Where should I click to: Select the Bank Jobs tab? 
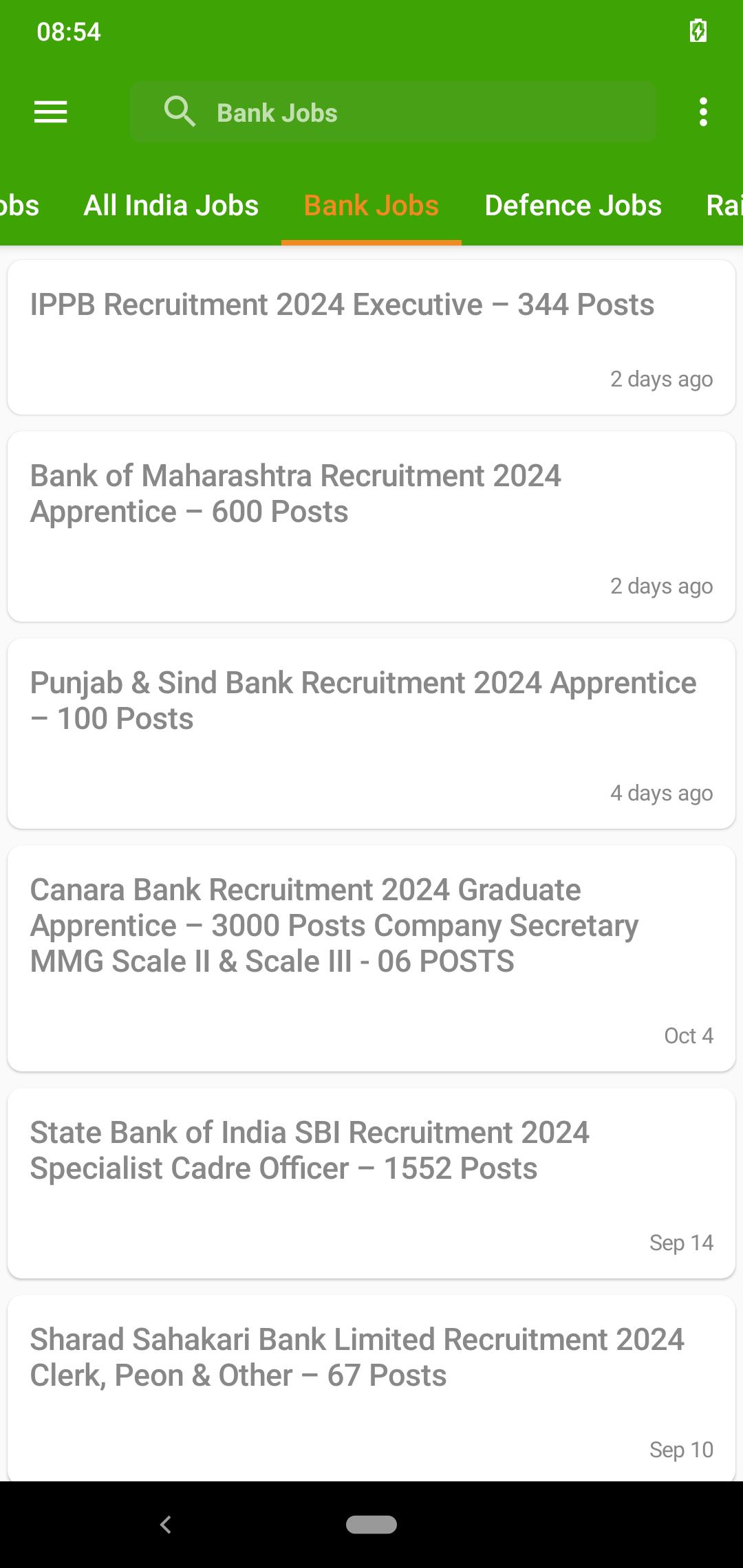(371, 206)
